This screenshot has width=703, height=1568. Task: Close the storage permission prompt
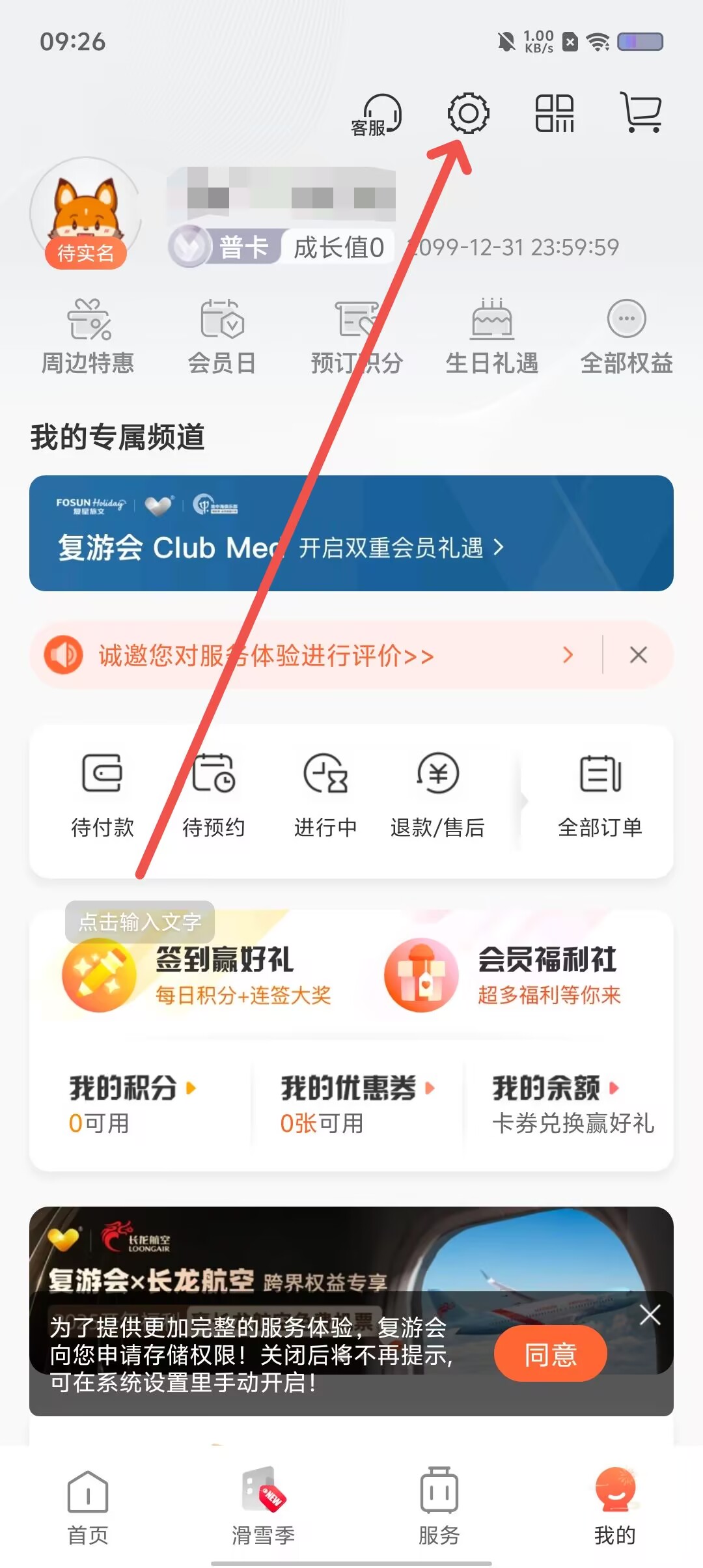coord(650,1315)
